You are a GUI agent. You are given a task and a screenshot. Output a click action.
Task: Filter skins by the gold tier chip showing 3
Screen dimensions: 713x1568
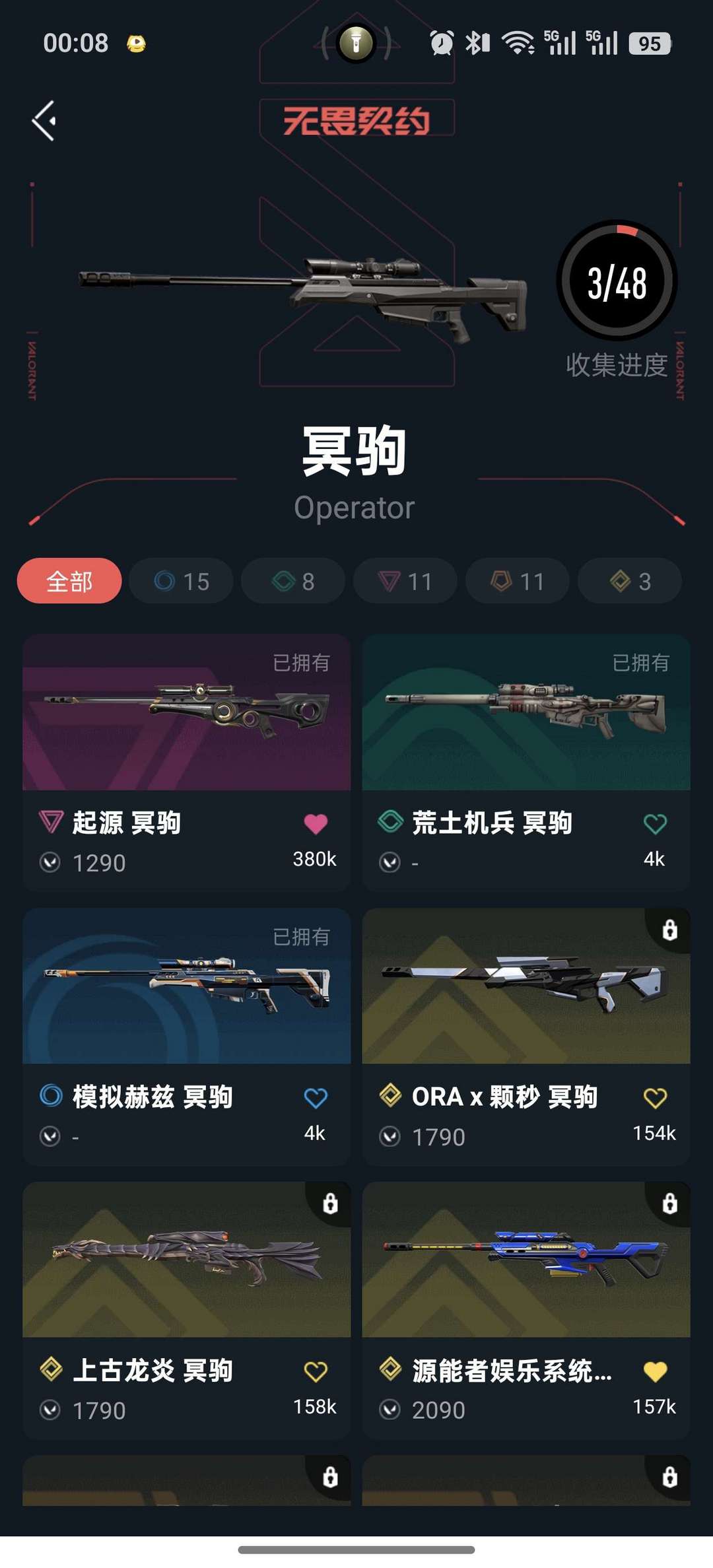tap(630, 581)
